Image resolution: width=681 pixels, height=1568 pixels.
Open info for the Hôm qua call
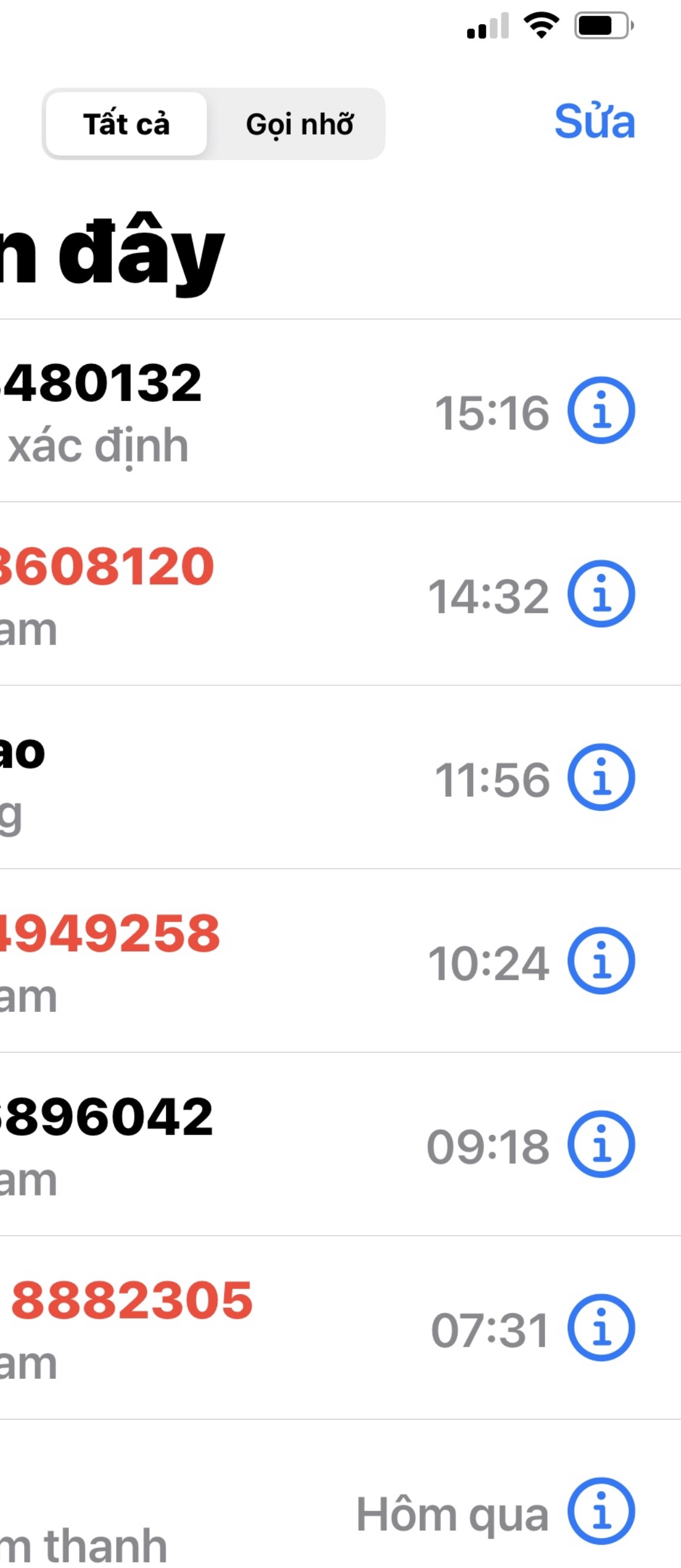point(601,1512)
